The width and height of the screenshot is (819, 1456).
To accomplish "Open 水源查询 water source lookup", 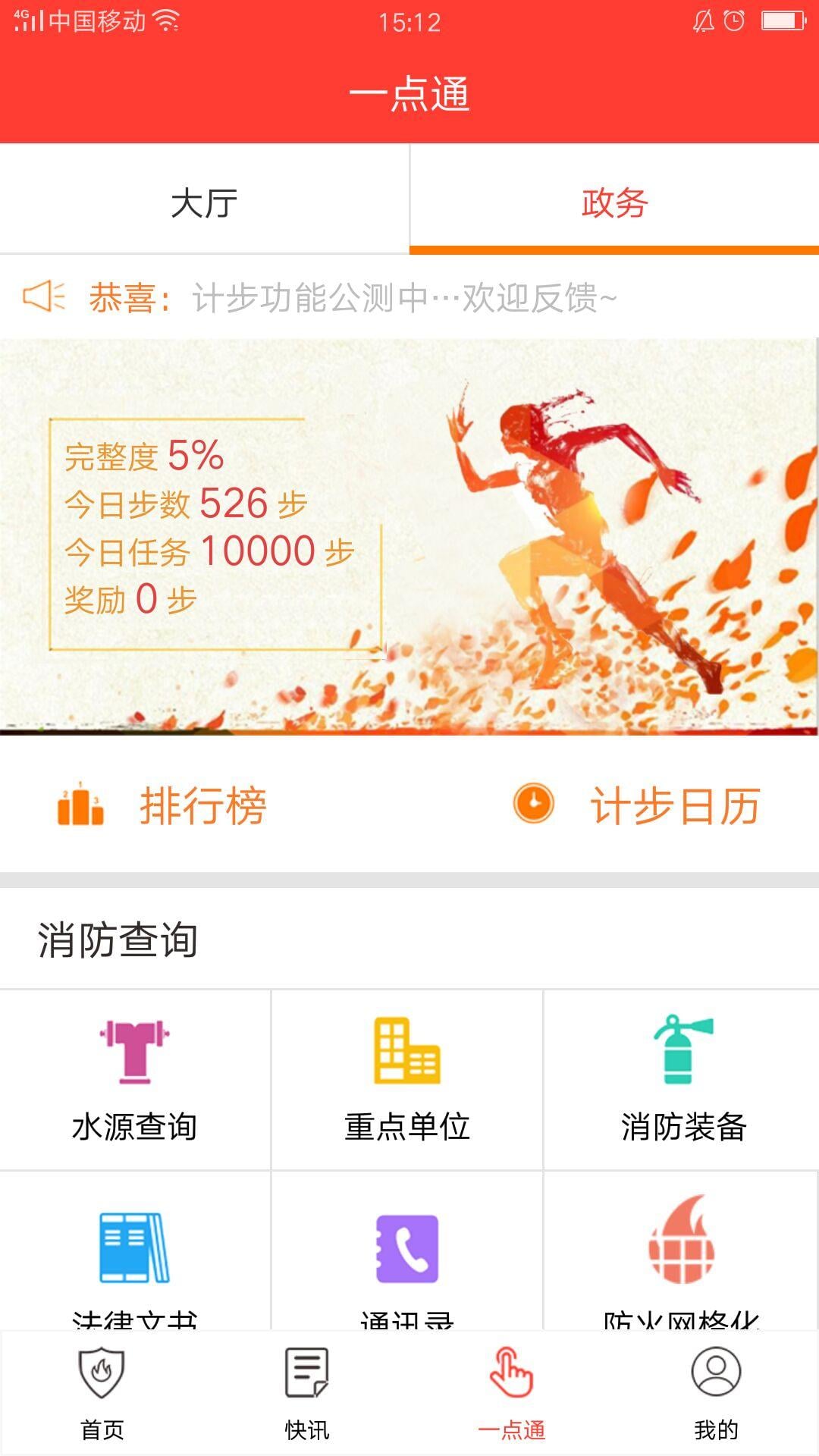I will (135, 1079).
